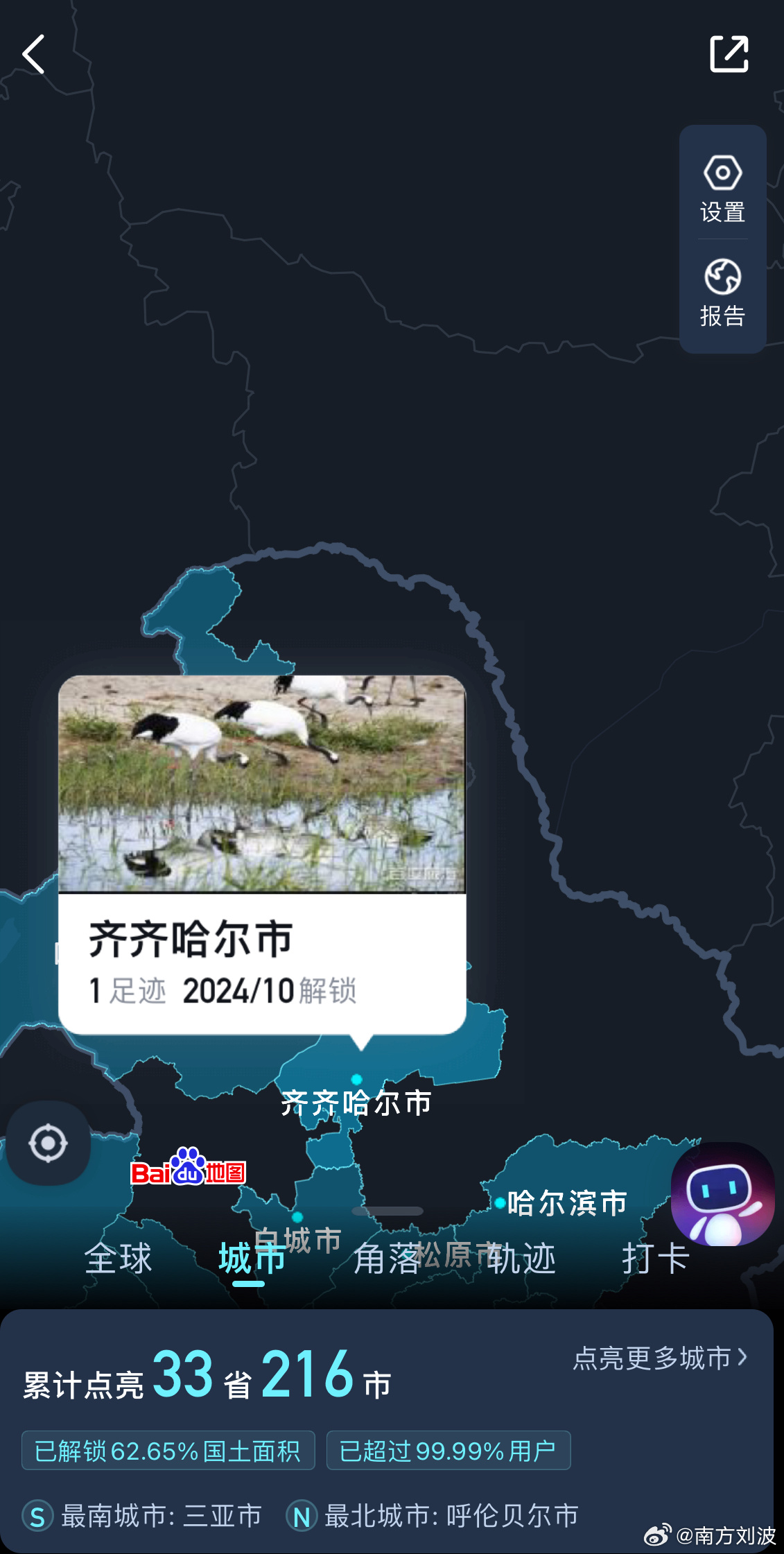
Task: Open the 设置 settings panel
Action: click(722, 187)
